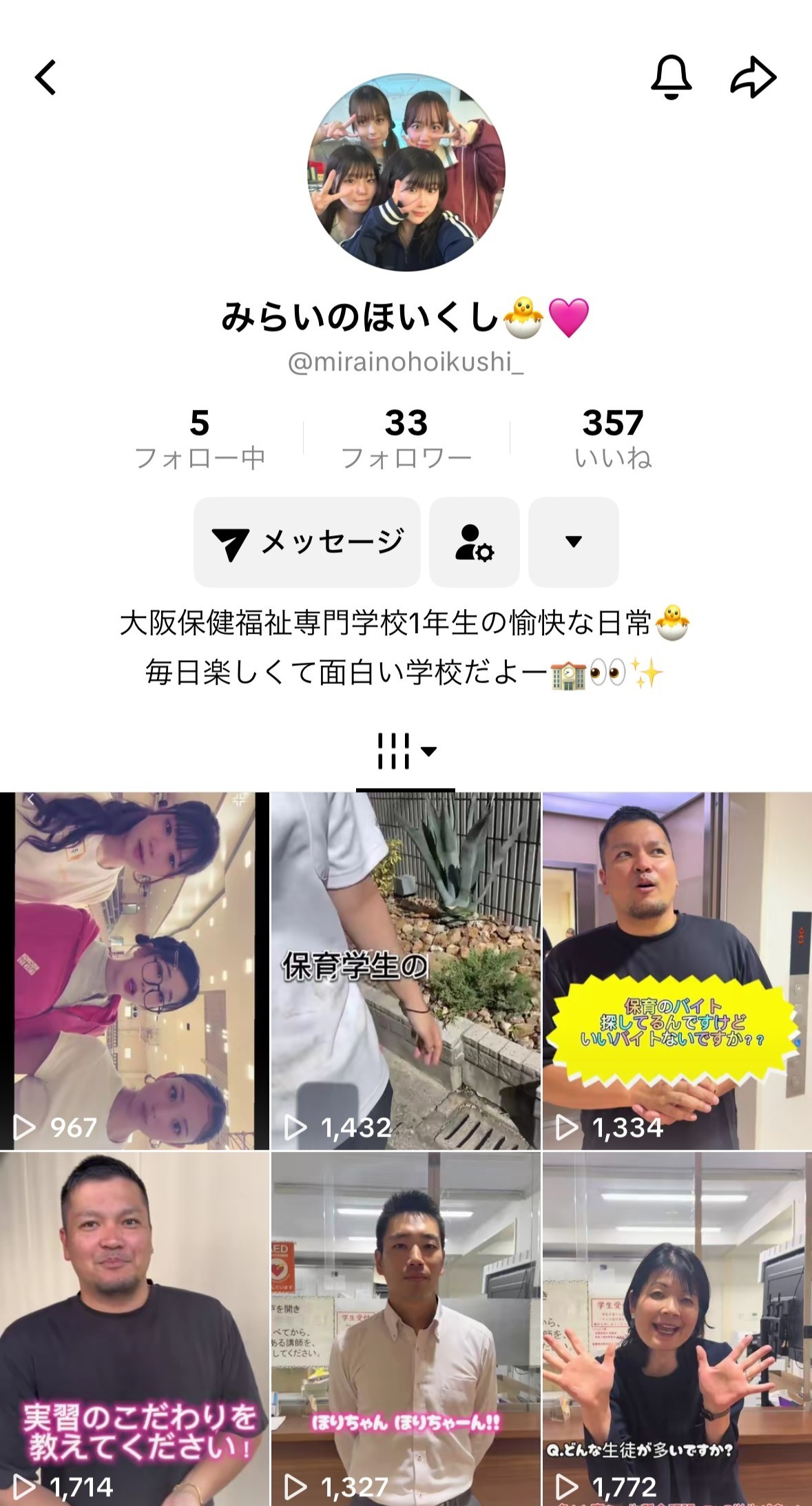Go back using the top-left arrow
This screenshot has width=812, height=1506.
coord(45,77)
